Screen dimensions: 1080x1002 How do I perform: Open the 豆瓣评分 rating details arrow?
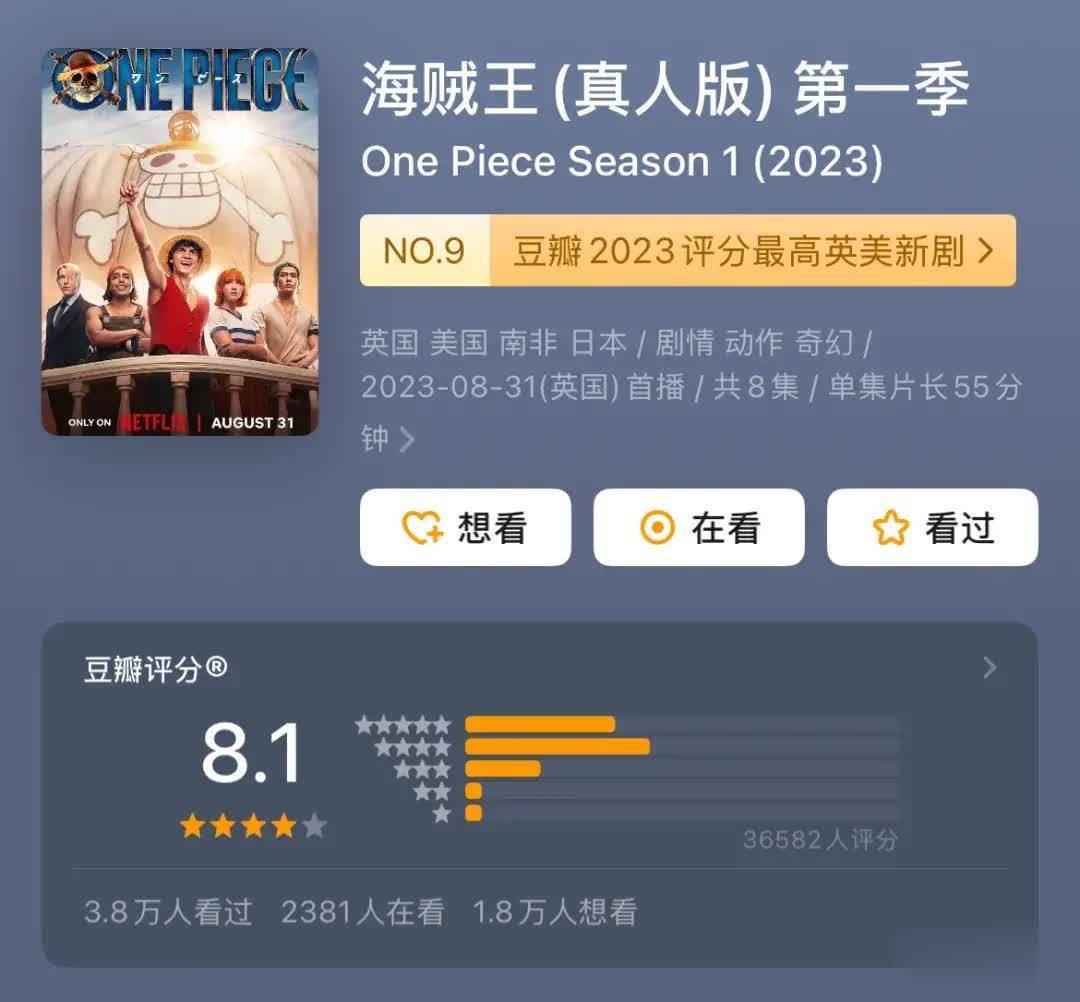(x=990, y=667)
